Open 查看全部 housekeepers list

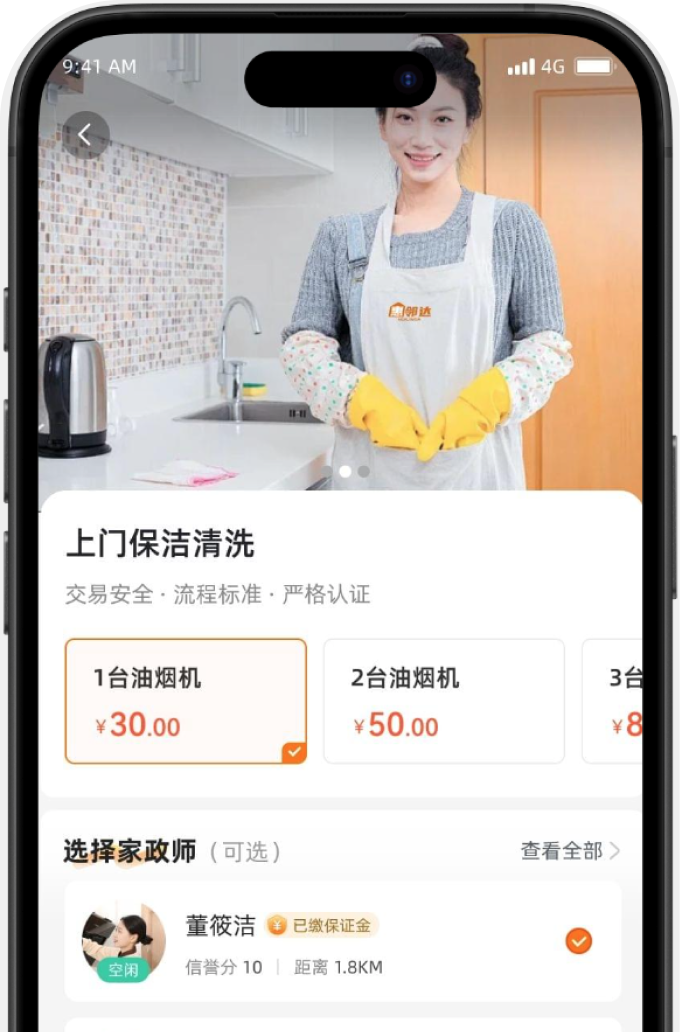point(570,851)
